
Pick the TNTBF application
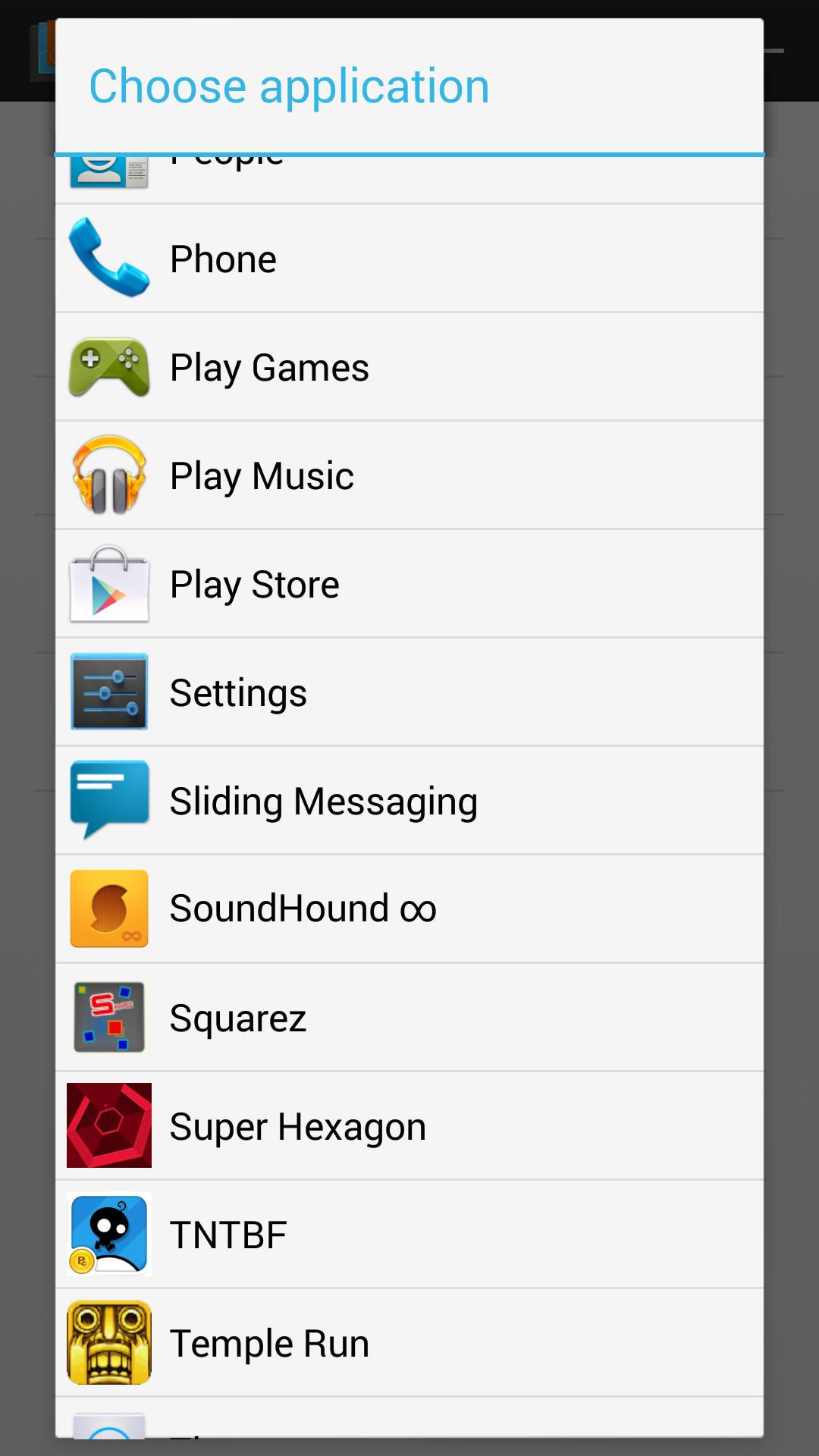[x=409, y=1235]
